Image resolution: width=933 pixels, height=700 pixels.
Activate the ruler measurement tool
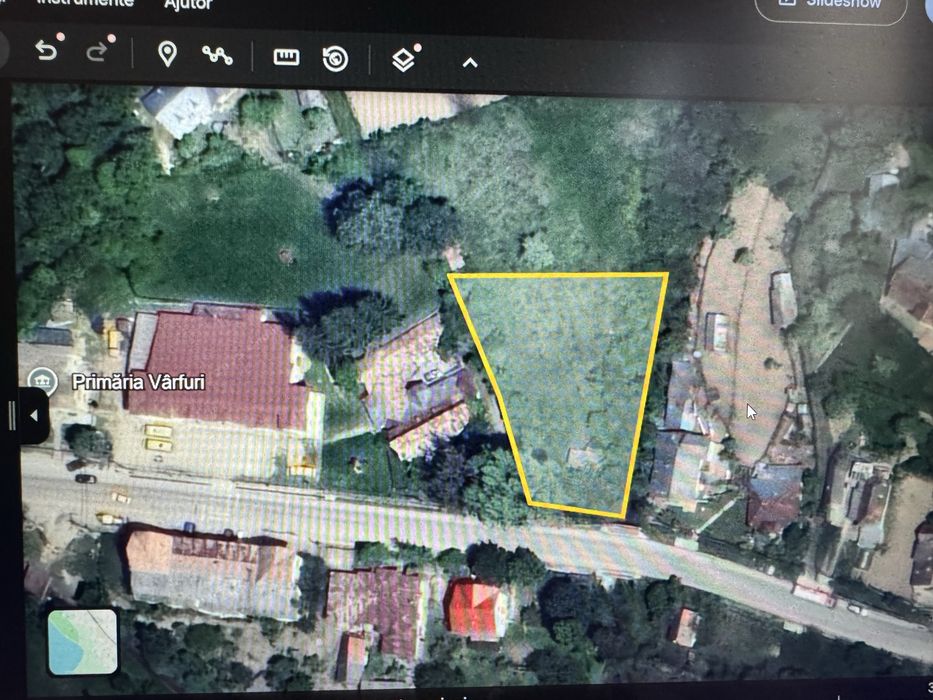click(x=287, y=57)
